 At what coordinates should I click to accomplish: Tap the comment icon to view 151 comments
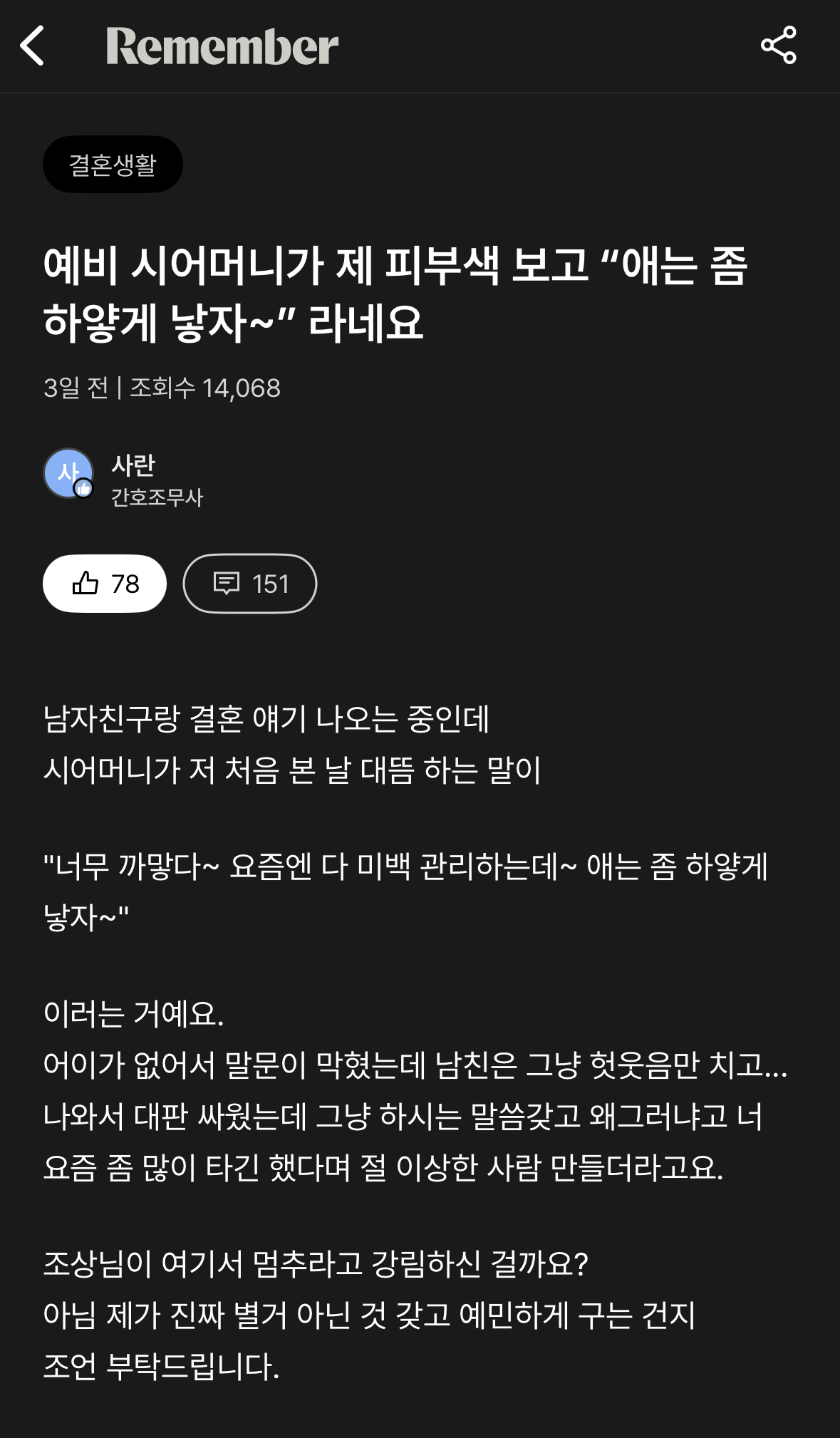249,583
